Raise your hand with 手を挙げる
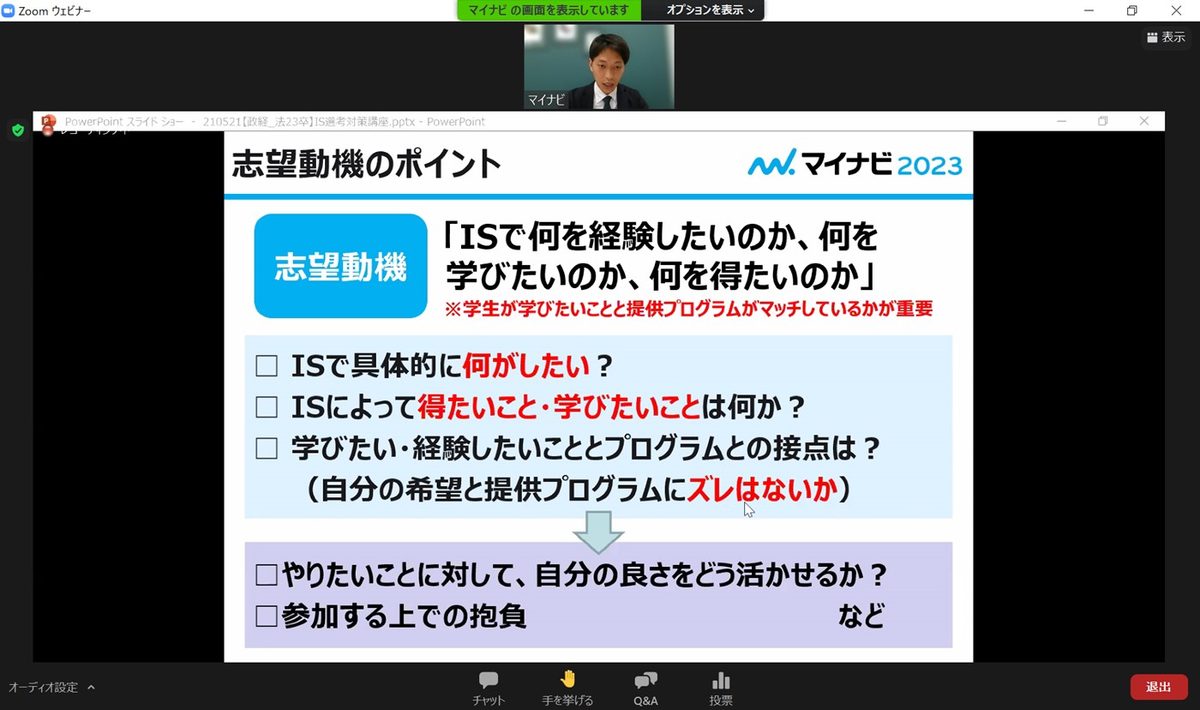This screenshot has width=1200, height=710. 567,688
